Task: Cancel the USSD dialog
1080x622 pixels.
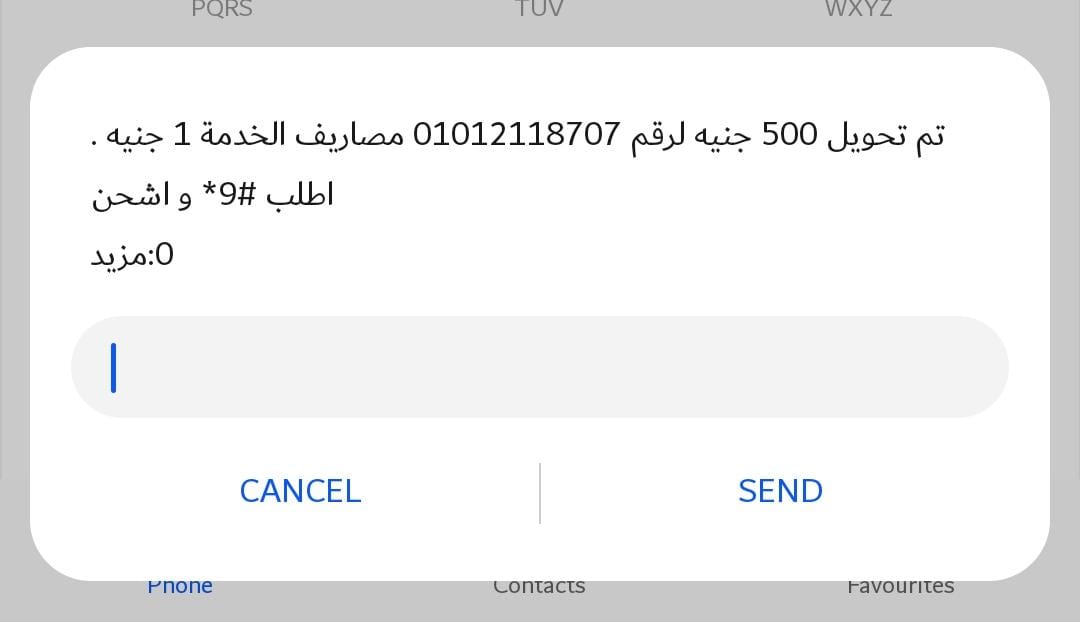Action: coord(300,491)
